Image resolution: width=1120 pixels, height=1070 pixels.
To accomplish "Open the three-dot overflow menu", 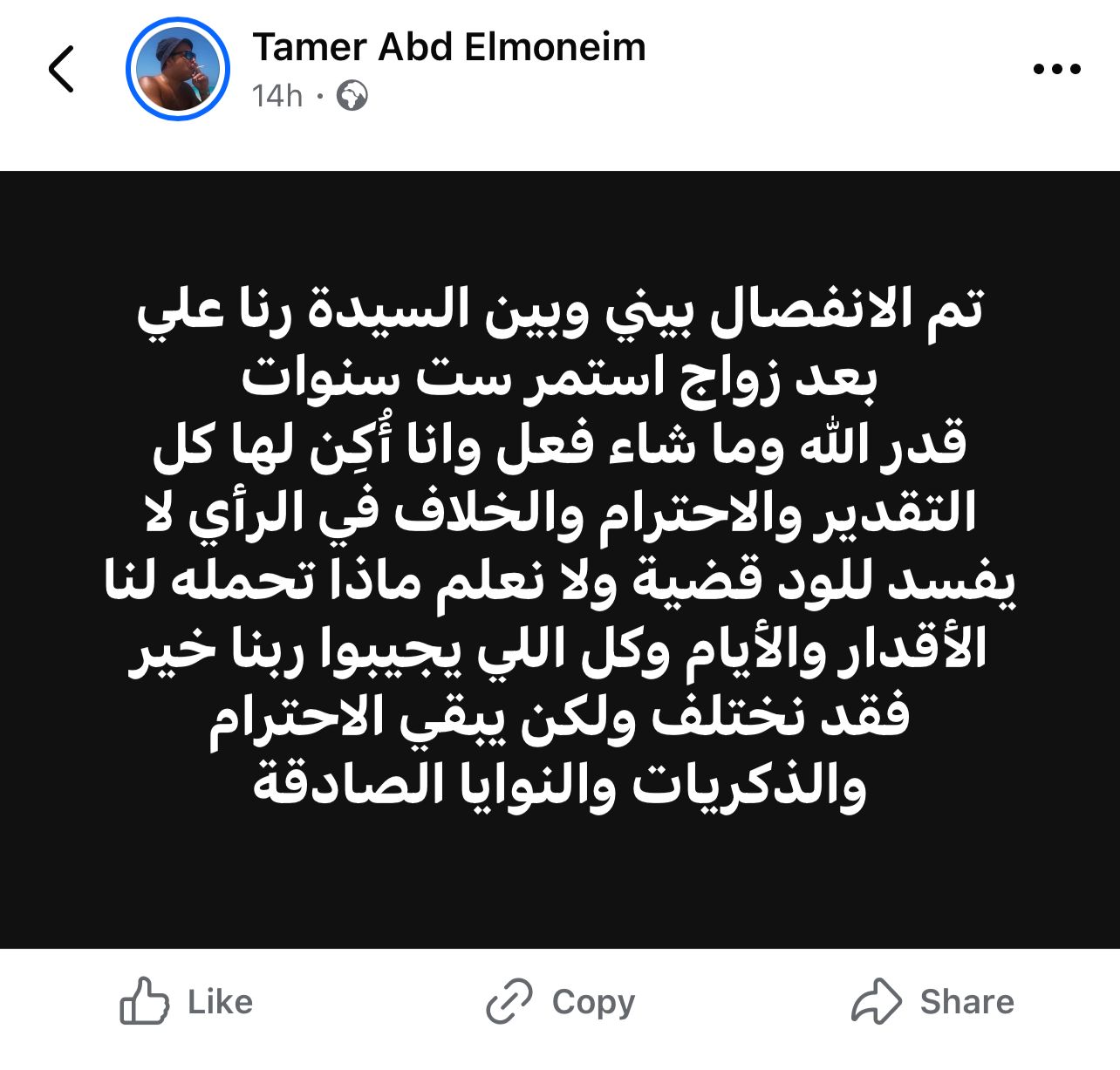I will click(1056, 69).
